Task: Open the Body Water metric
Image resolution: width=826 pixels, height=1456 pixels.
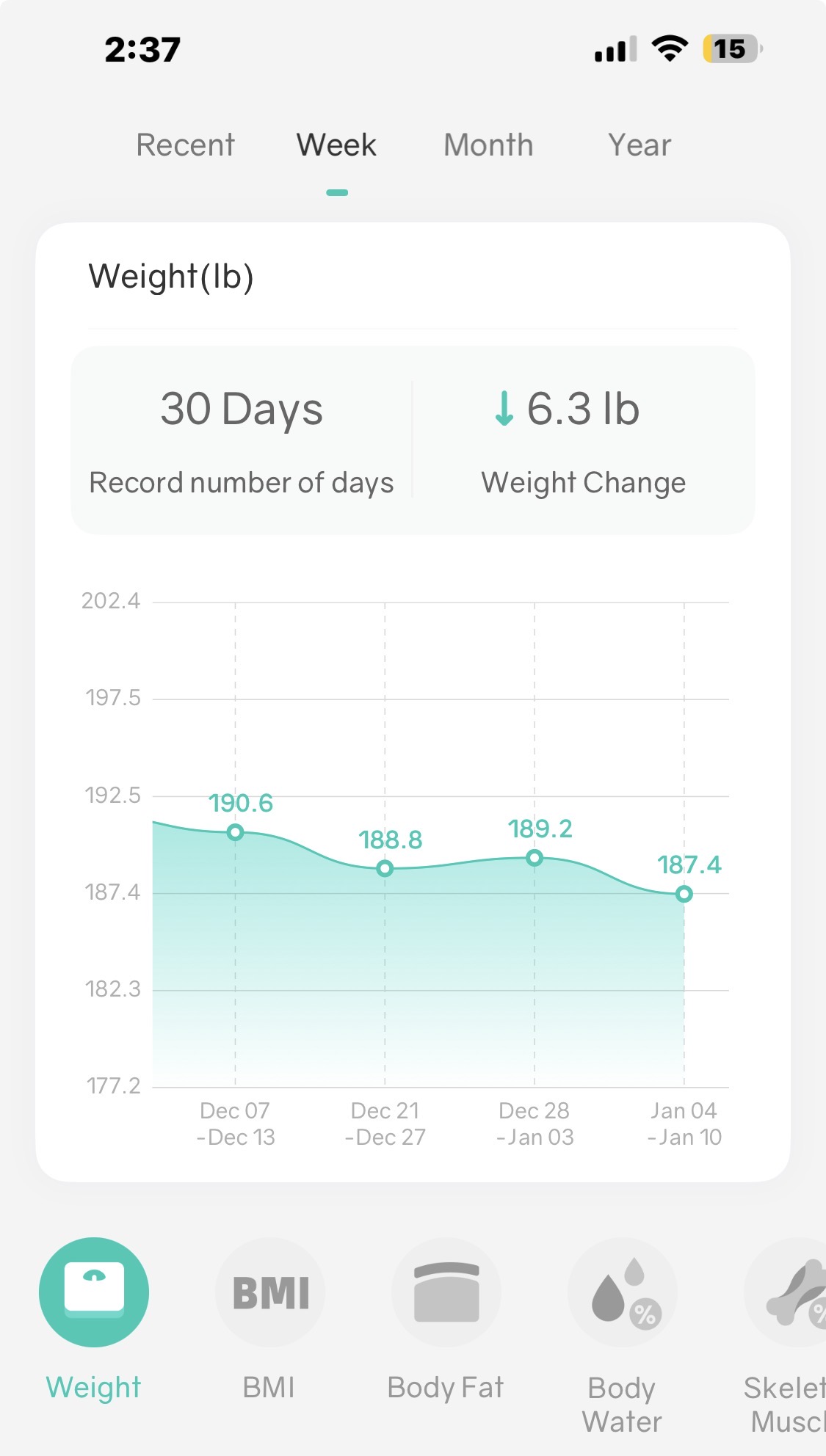Action: pos(623,1292)
